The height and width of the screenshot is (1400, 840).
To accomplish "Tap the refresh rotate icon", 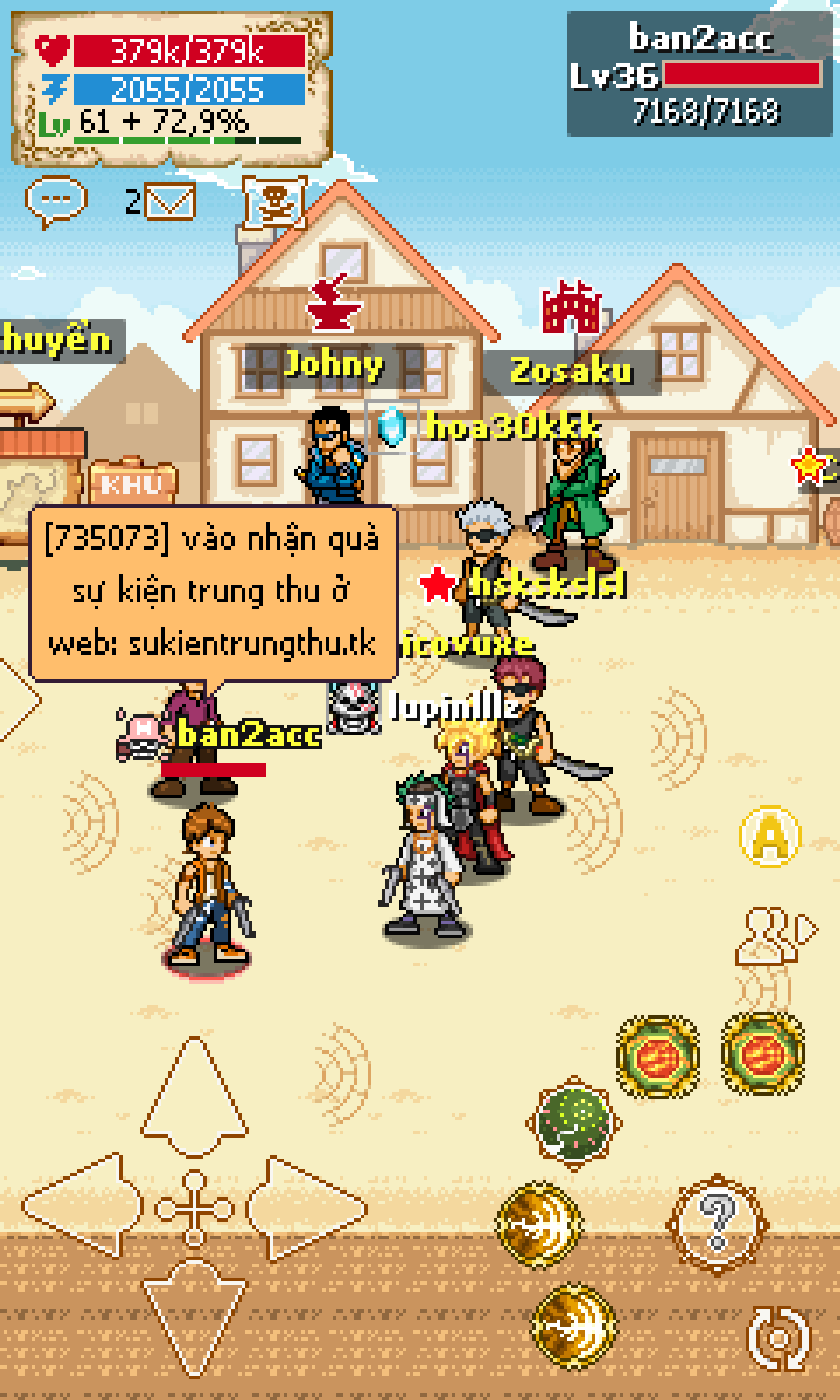I will (x=778, y=1338).
